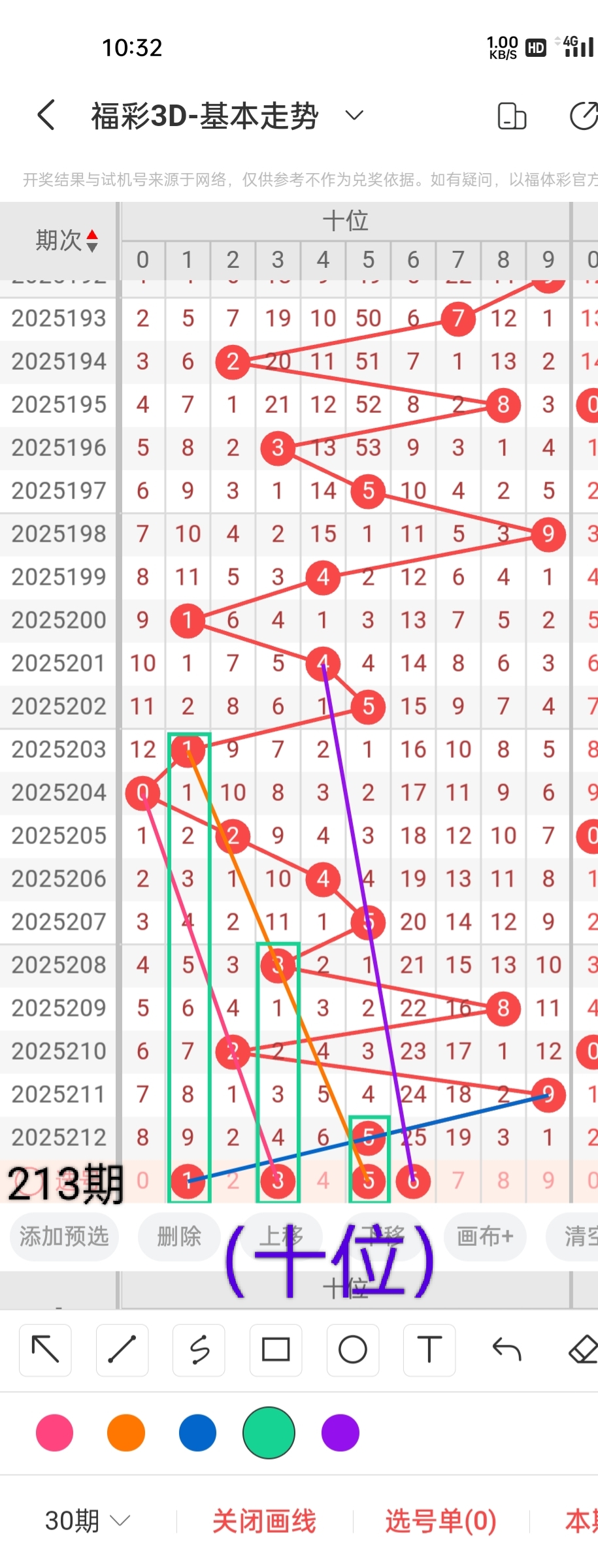Select the rectangle shape tool
The image size is (598, 1568).
pyautogui.click(x=276, y=1350)
